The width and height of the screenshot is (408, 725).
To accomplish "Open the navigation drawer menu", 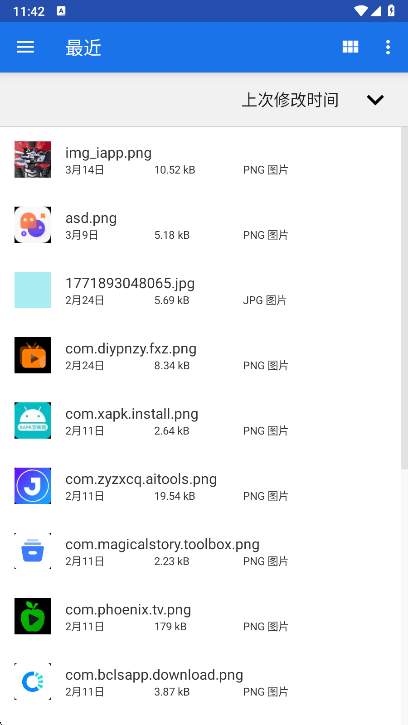I will coord(25,47).
